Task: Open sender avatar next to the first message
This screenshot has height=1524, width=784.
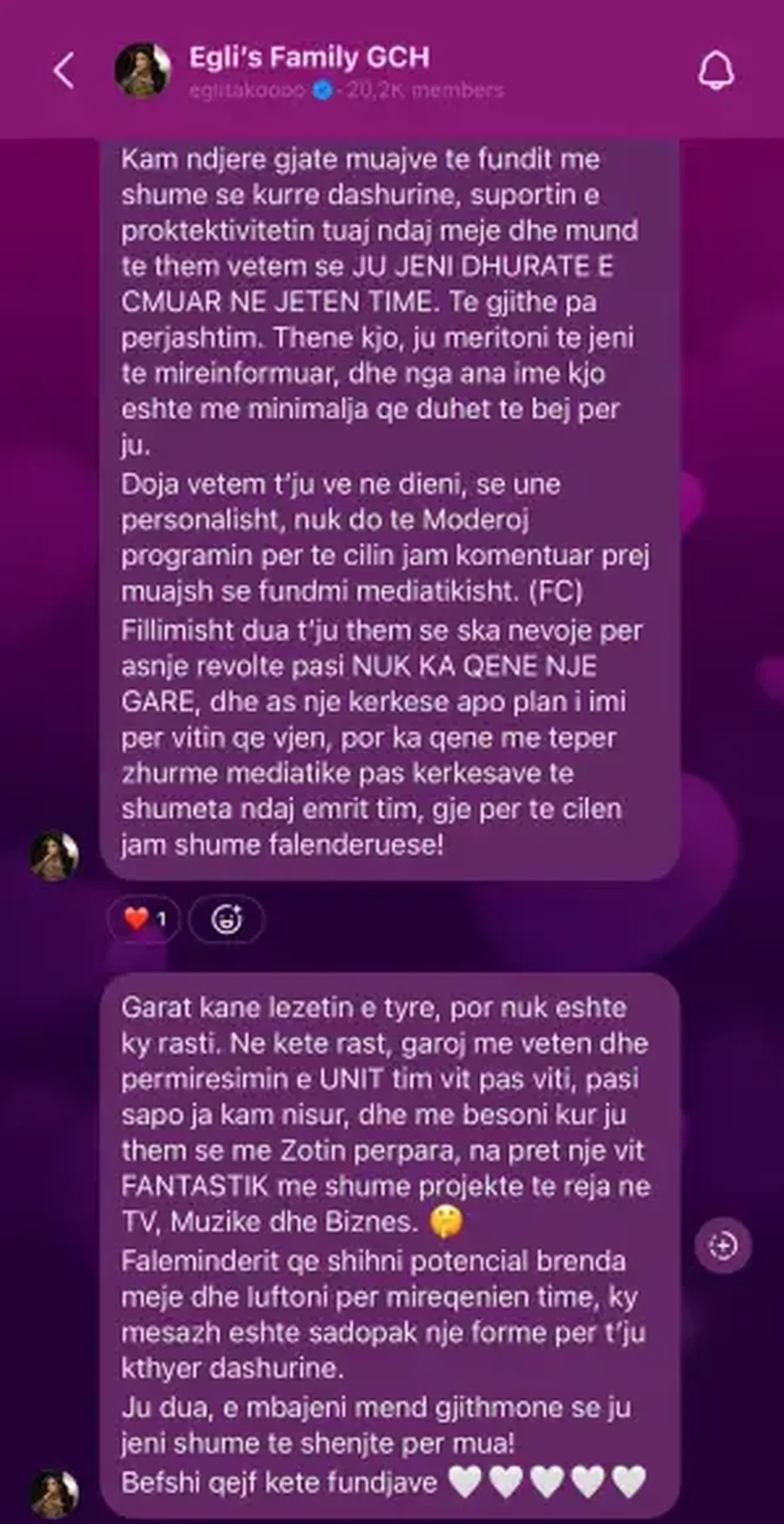Action: [x=55, y=854]
